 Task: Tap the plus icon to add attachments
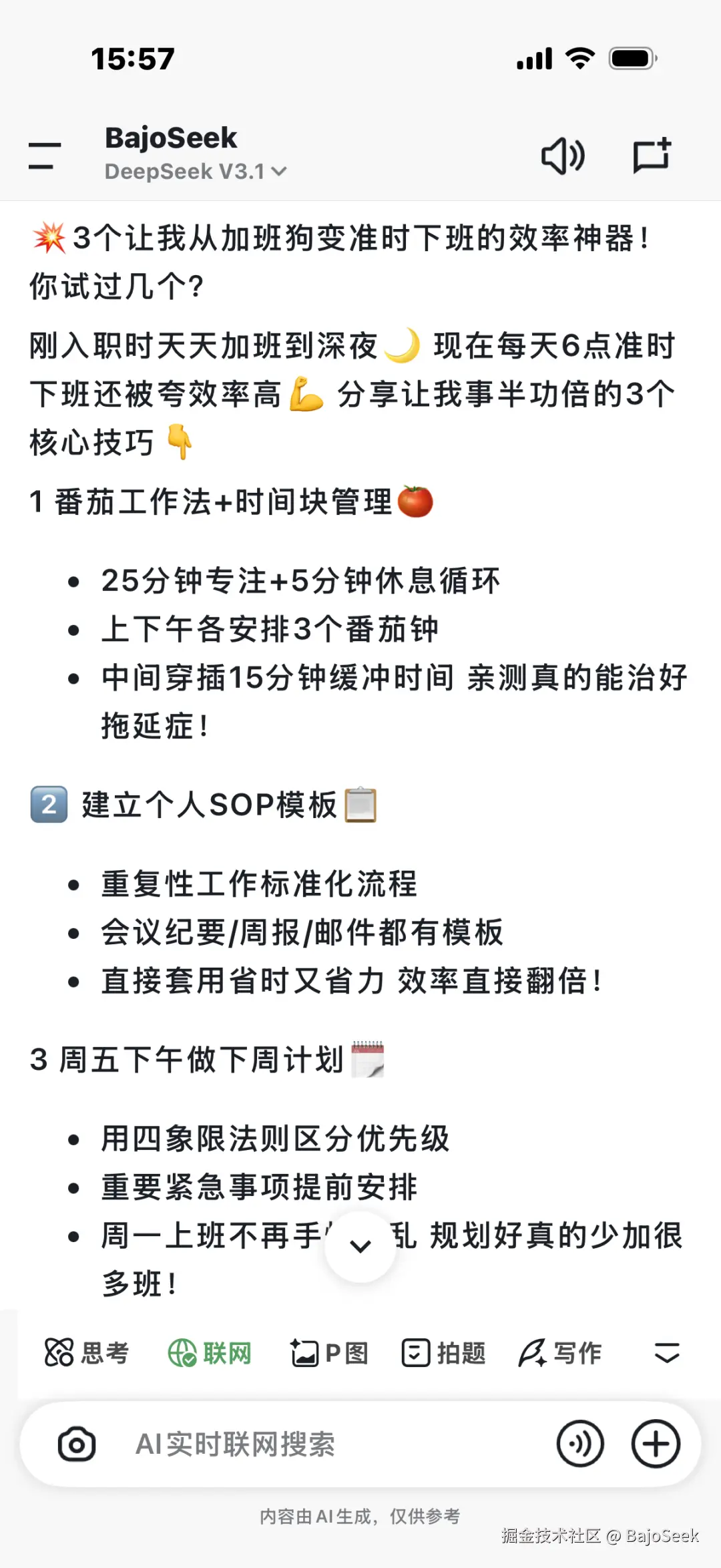point(656,1444)
